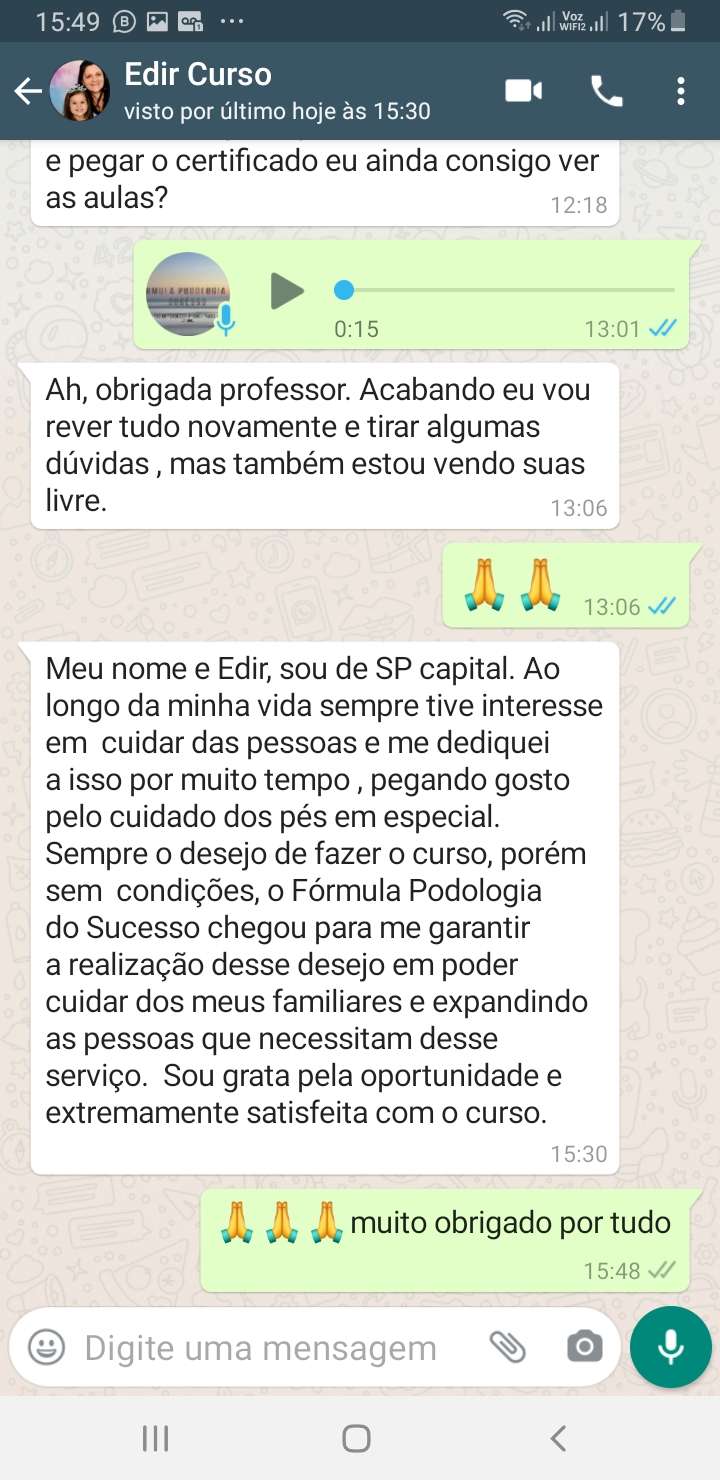
Task: Open the camera to send a photo
Action: (584, 1347)
